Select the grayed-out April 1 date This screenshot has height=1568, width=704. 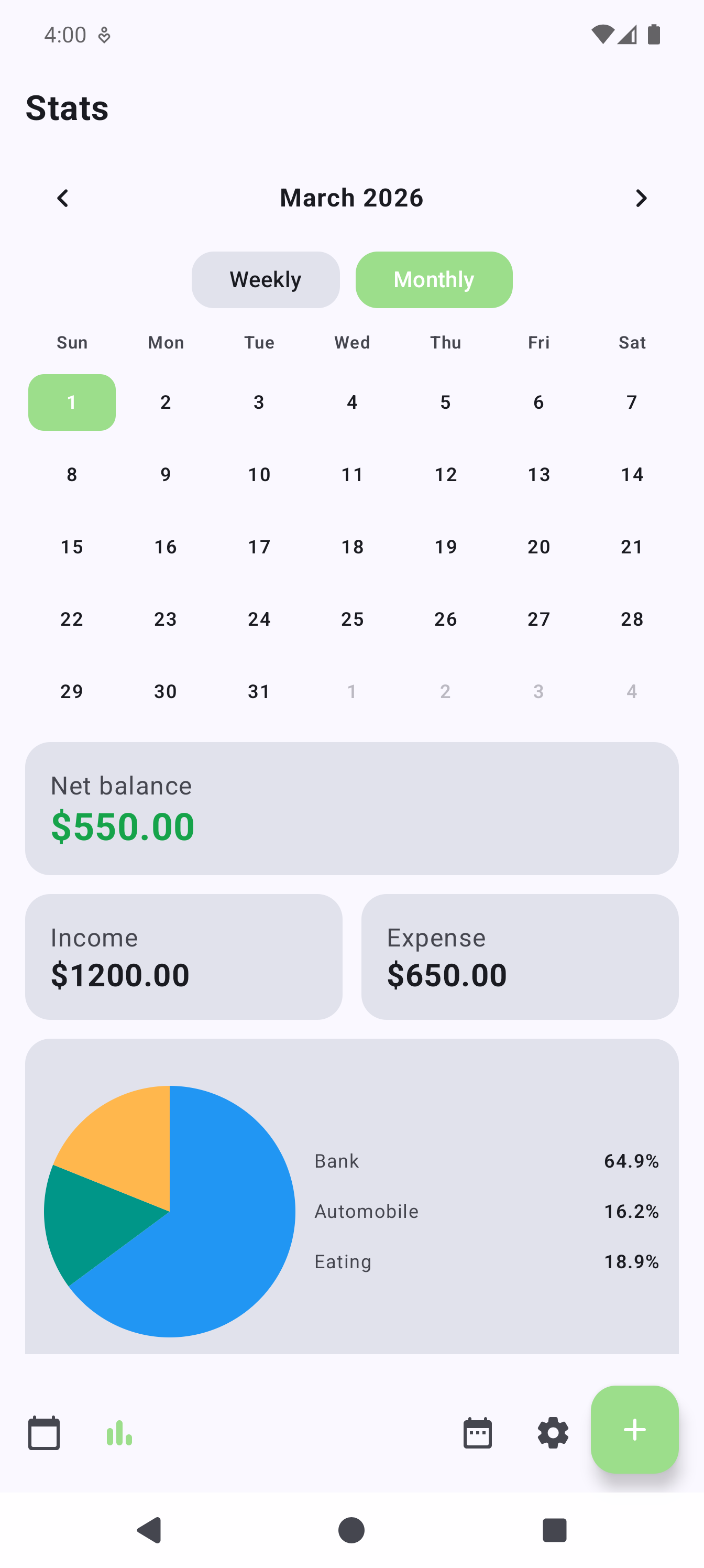(x=351, y=691)
